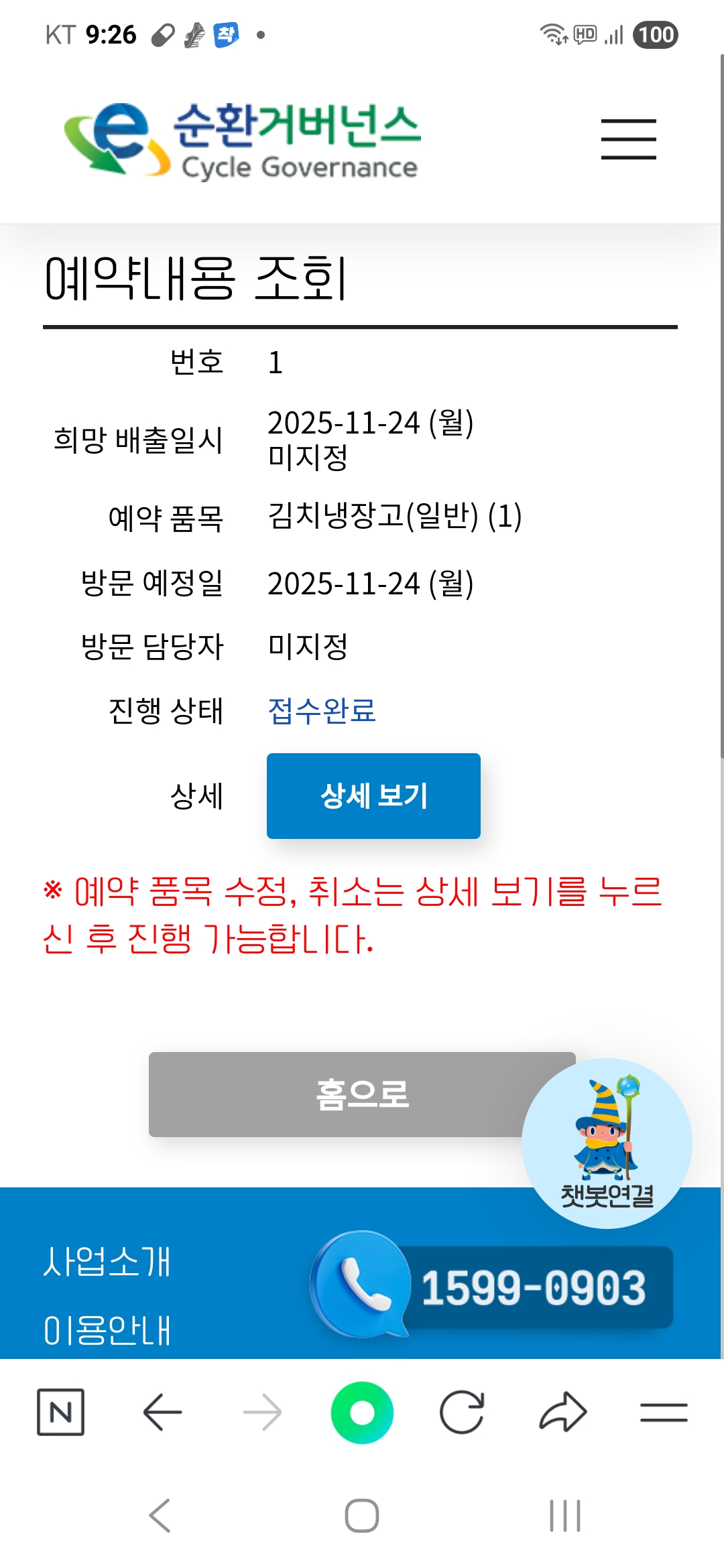Open the hamburger menu

(628, 139)
